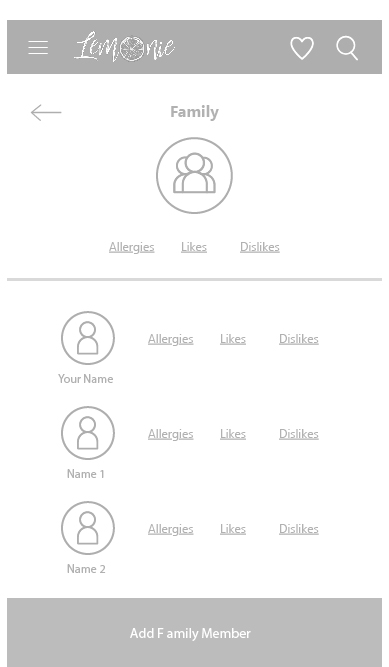View Dislikes for Your Name
This screenshot has width=389, height=667.
click(299, 339)
